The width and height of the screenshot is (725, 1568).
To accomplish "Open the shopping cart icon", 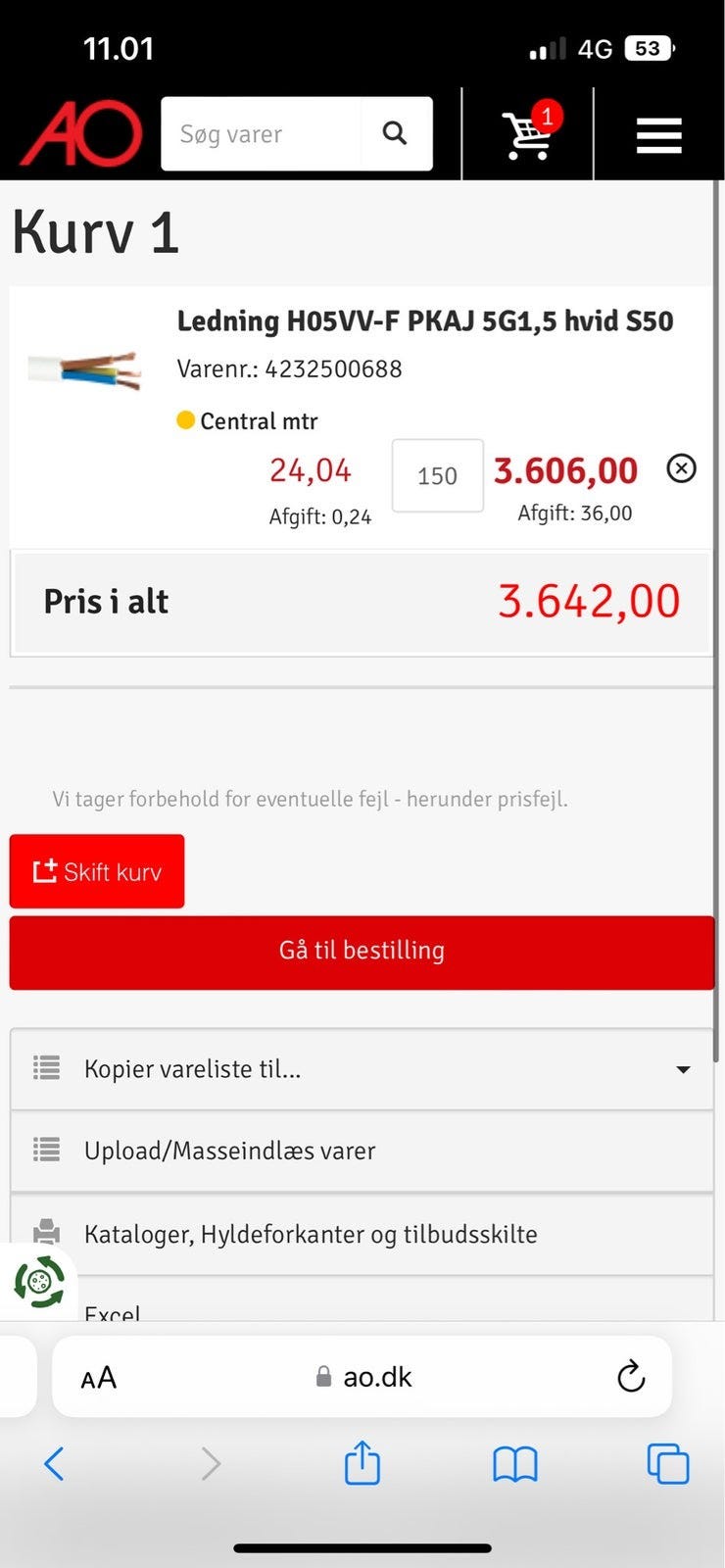I will point(527,134).
